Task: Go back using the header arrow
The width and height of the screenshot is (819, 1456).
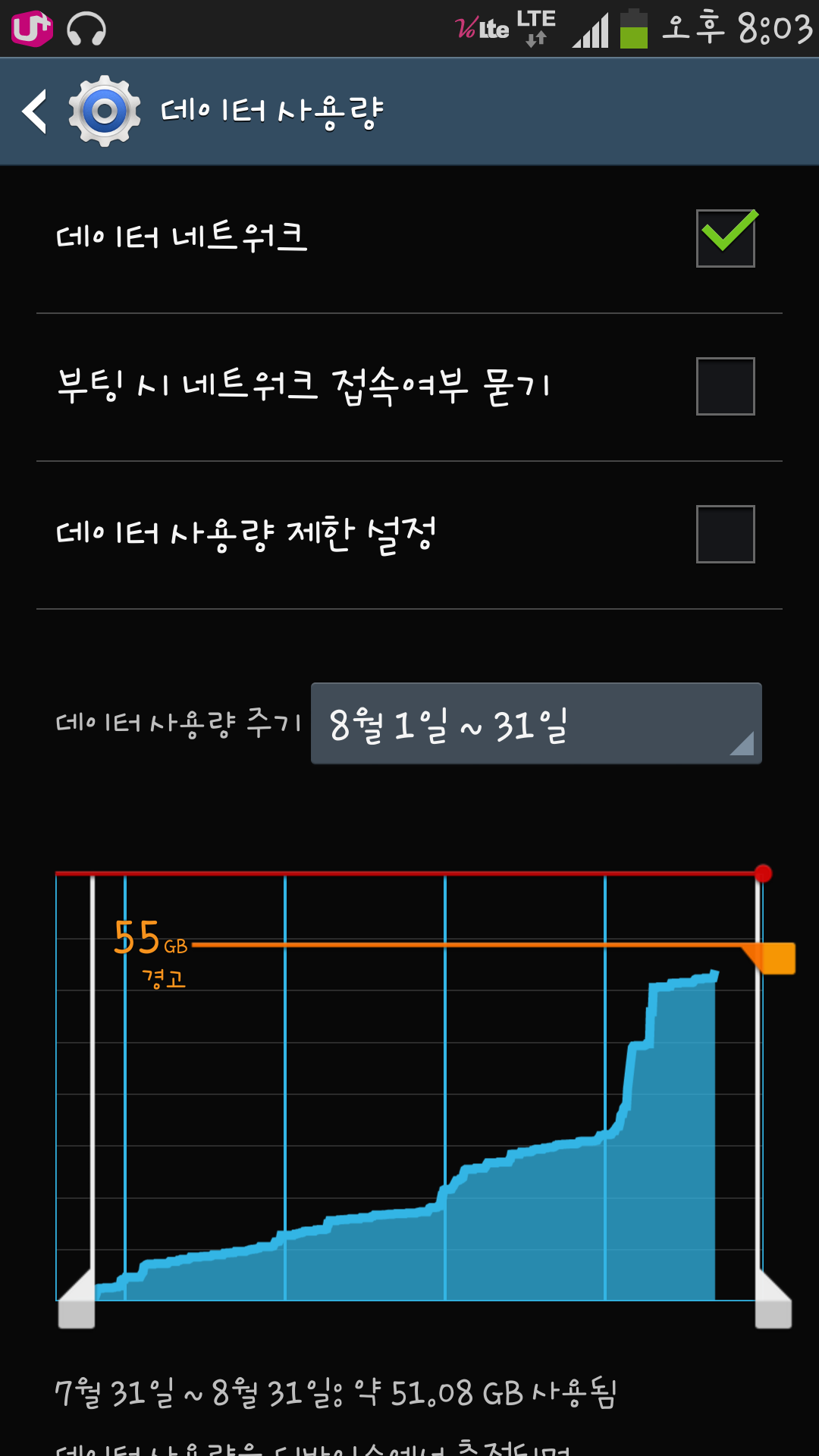Action: pos(35,111)
